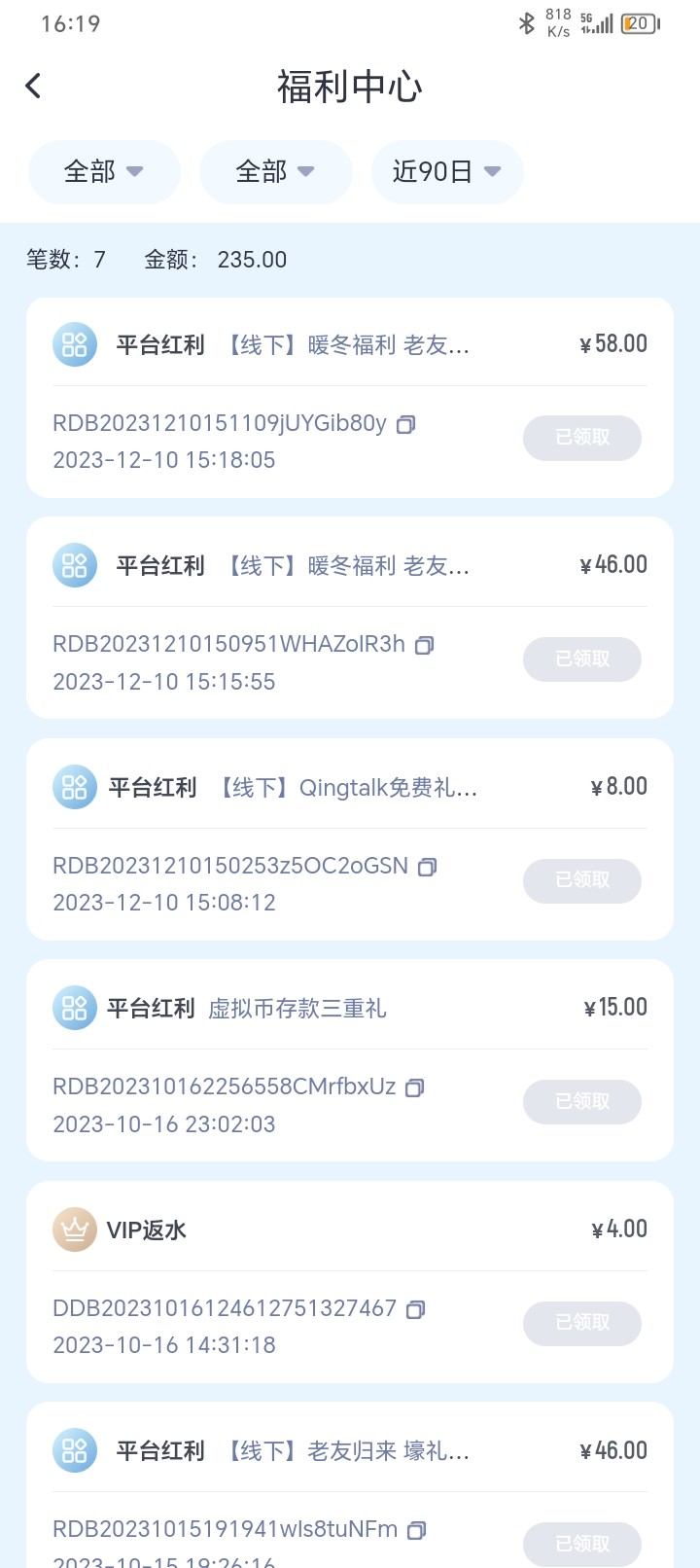Expand the 近90日 date range dropdown

(x=447, y=172)
